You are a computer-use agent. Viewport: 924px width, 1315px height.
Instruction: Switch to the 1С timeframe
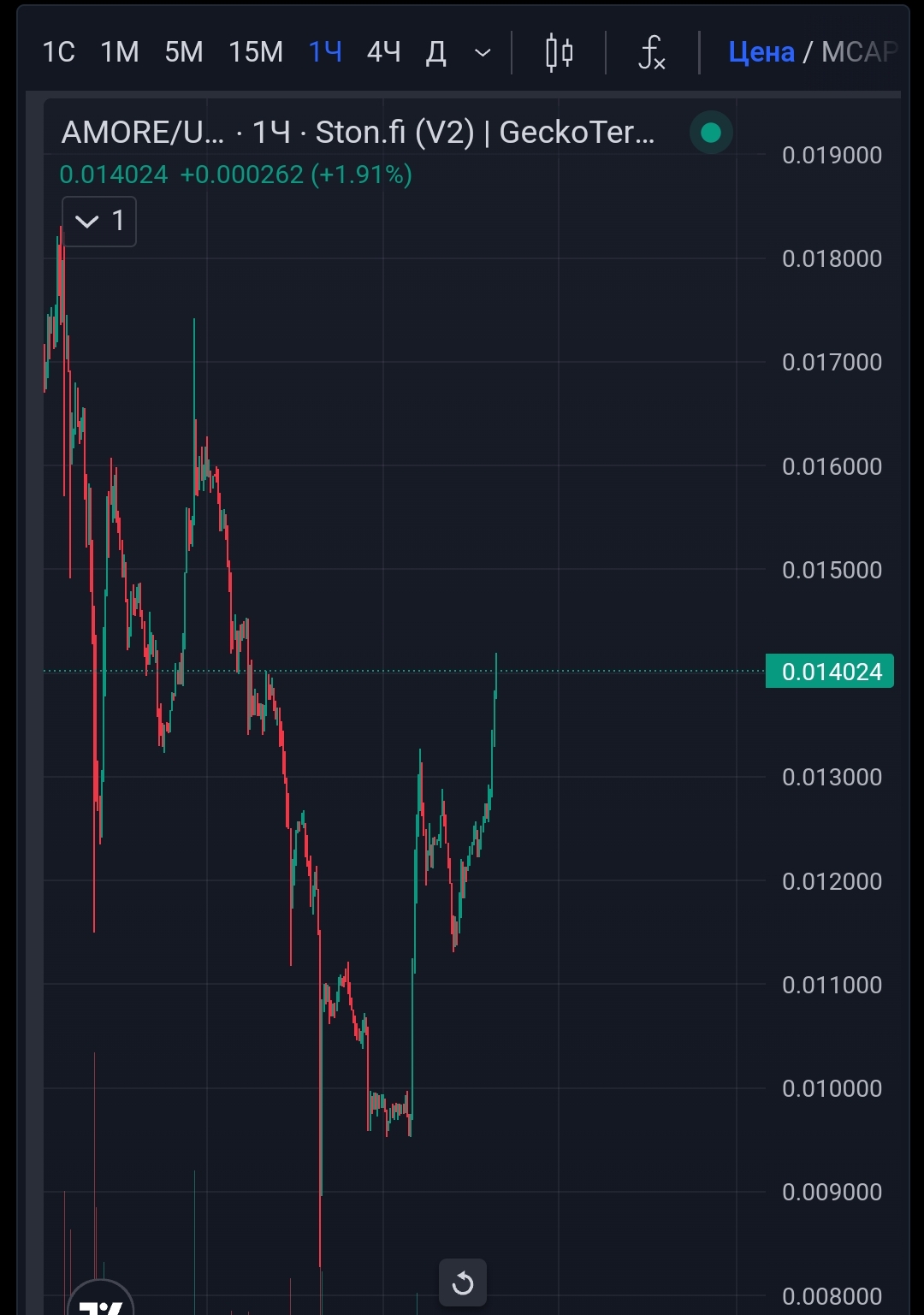click(x=59, y=52)
